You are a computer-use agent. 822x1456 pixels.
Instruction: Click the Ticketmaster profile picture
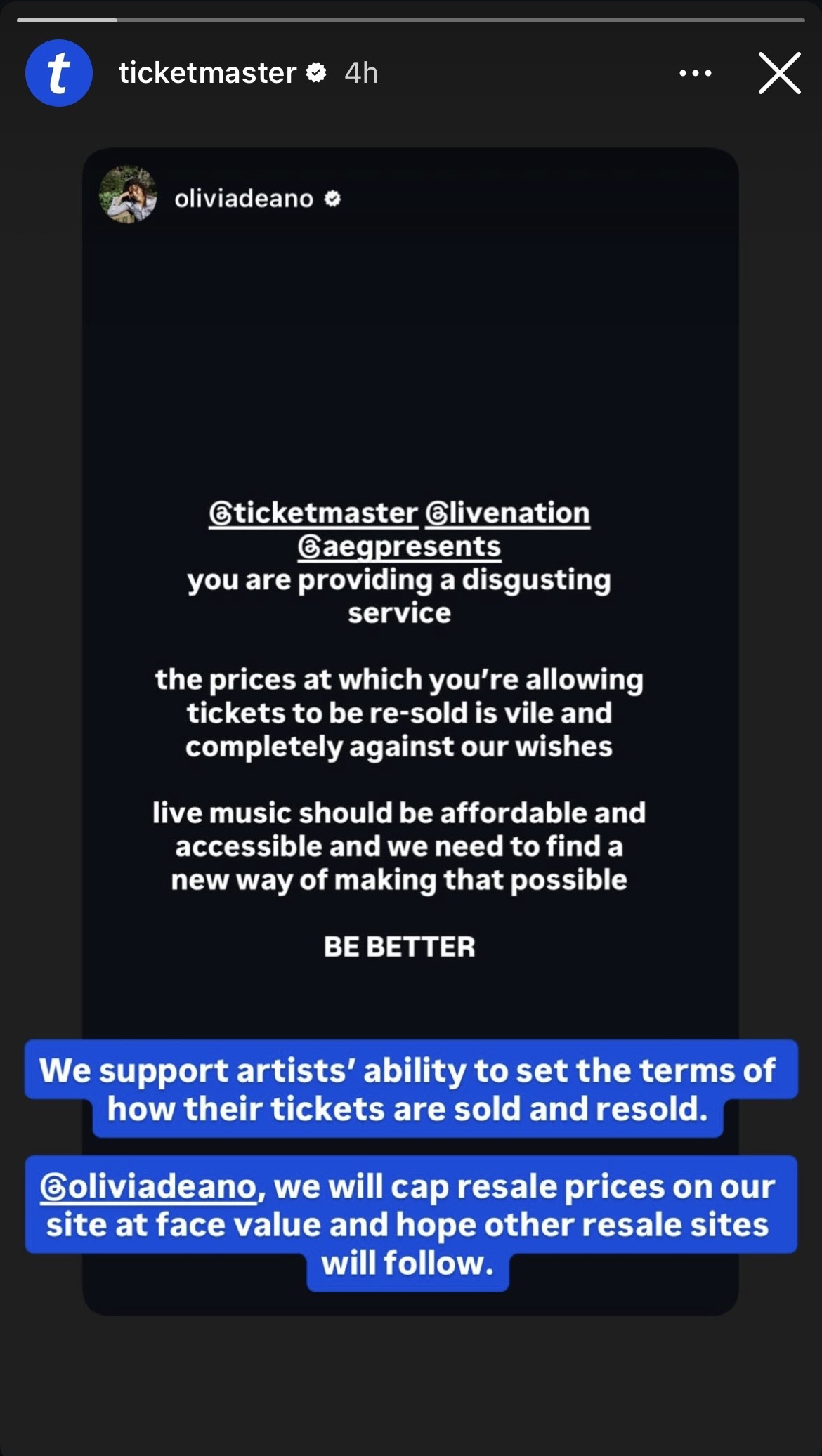pos(59,73)
